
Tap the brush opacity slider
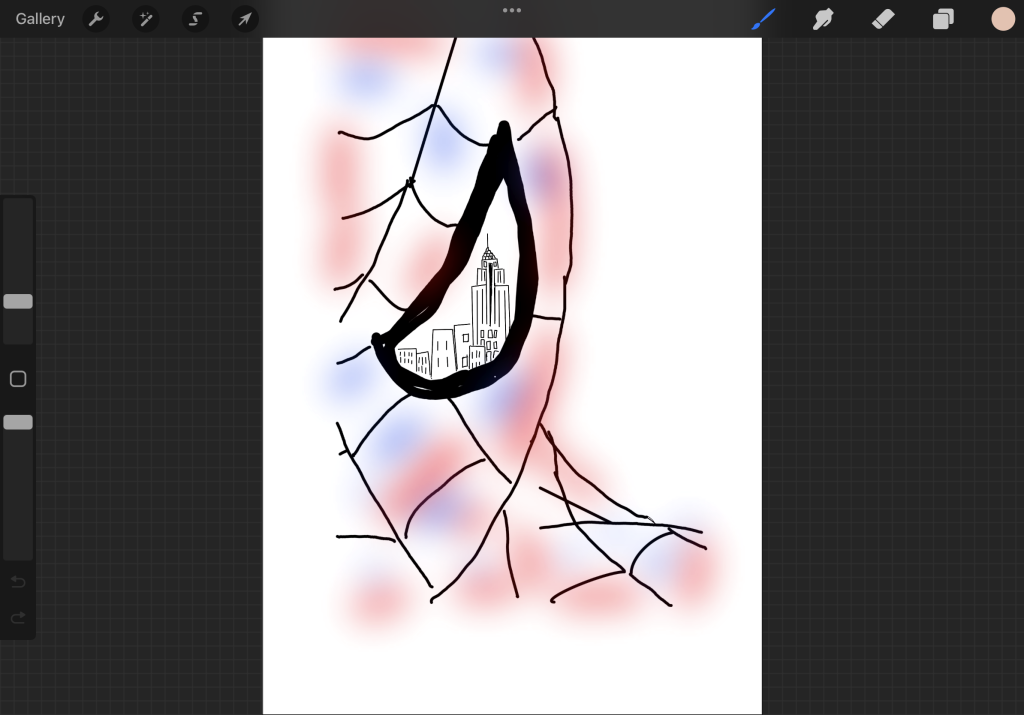pyautogui.click(x=18, y=422)
